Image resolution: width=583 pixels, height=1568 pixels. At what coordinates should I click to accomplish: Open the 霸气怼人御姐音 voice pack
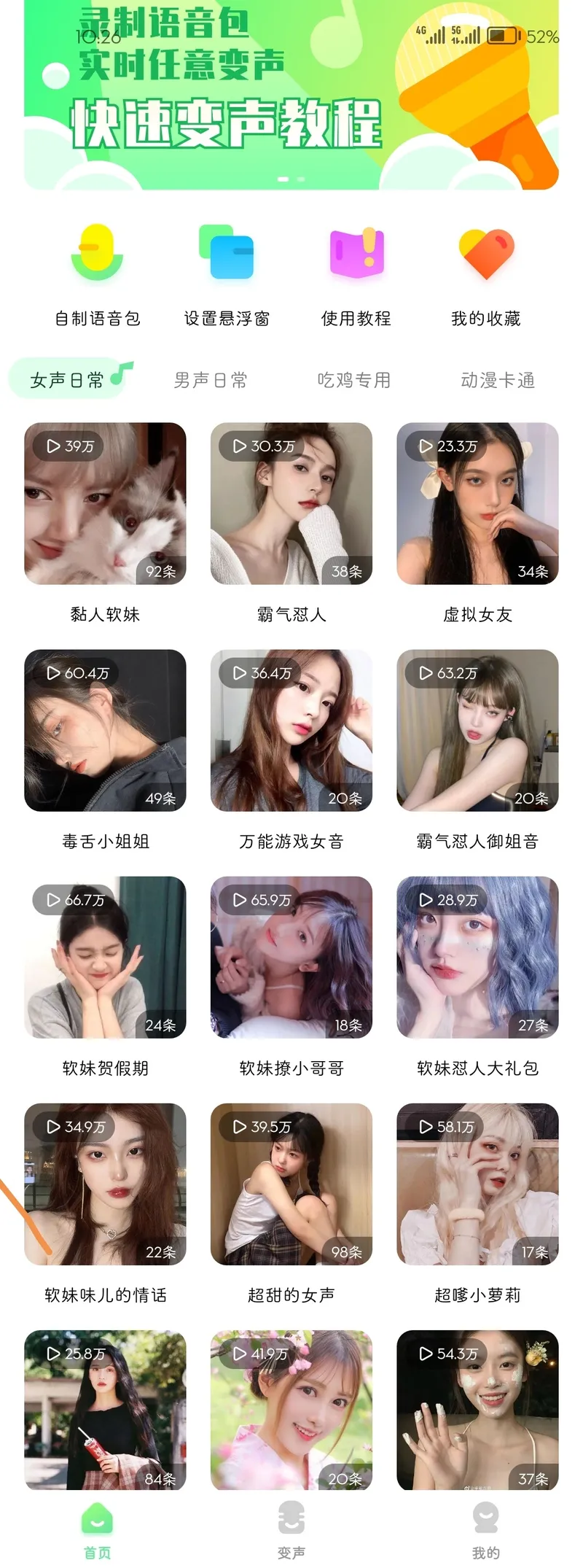click(x=477, y=732)
